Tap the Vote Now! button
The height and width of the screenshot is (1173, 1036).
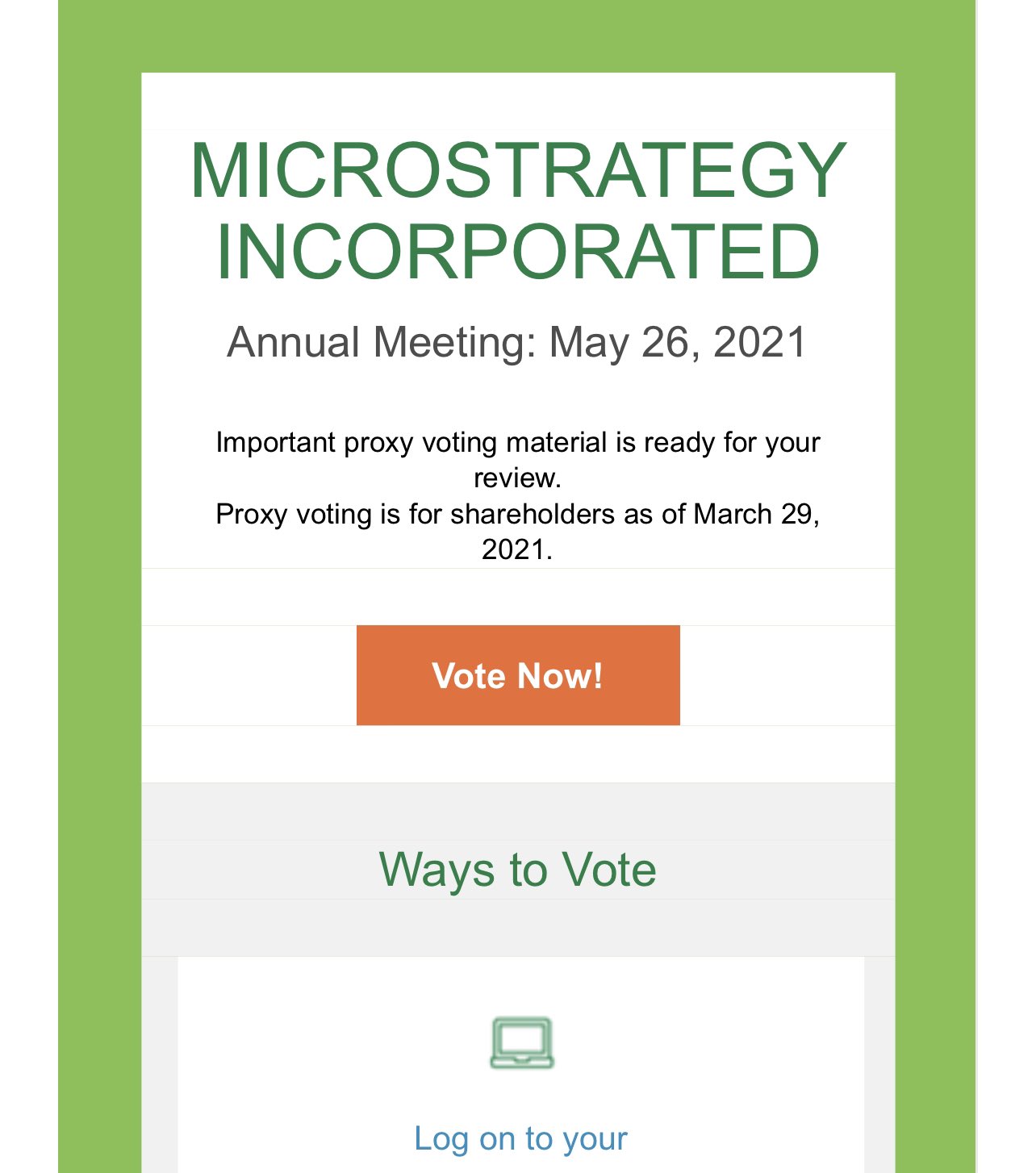coord(518,675)
